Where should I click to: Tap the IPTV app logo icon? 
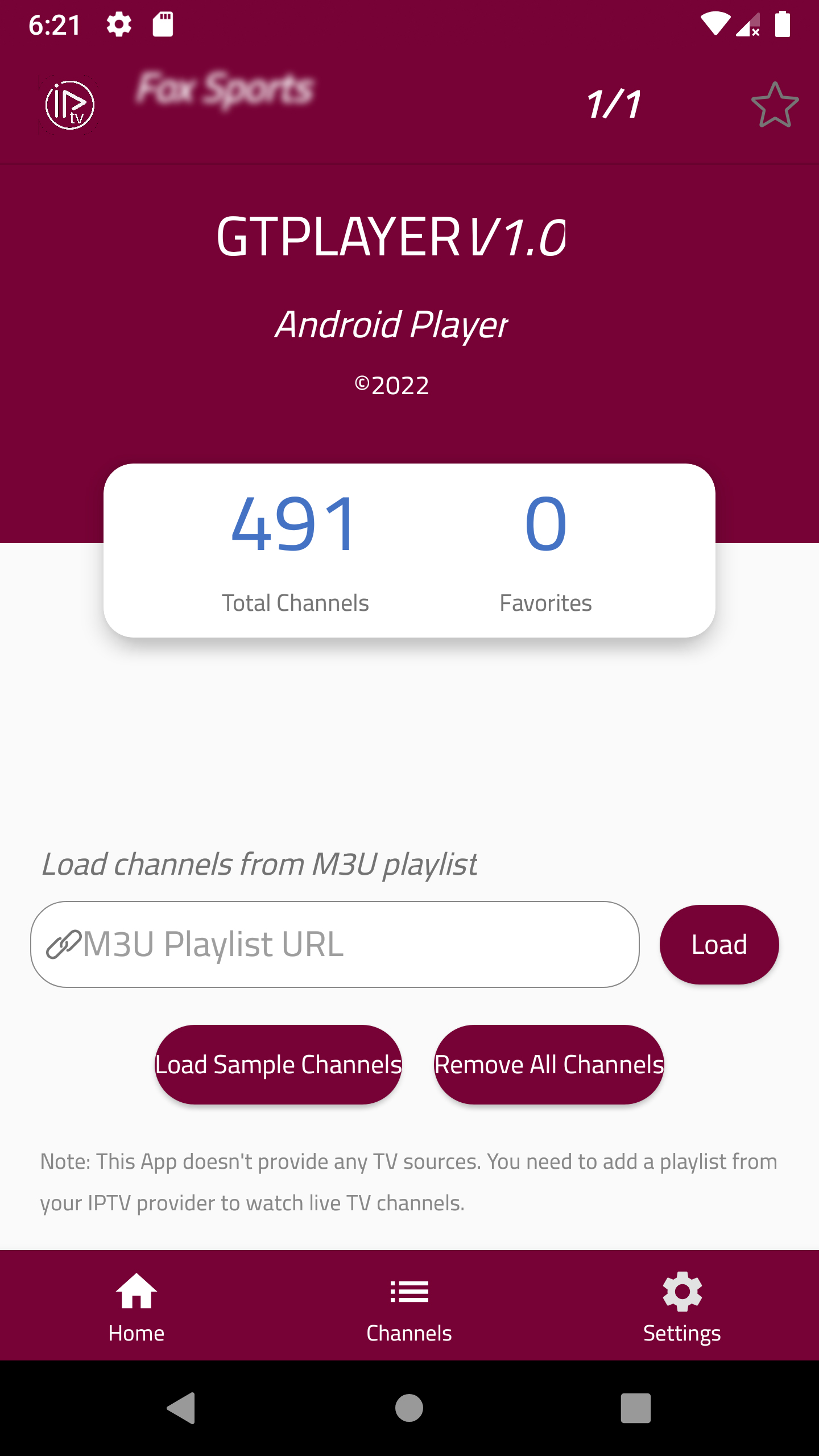[69, 105]
